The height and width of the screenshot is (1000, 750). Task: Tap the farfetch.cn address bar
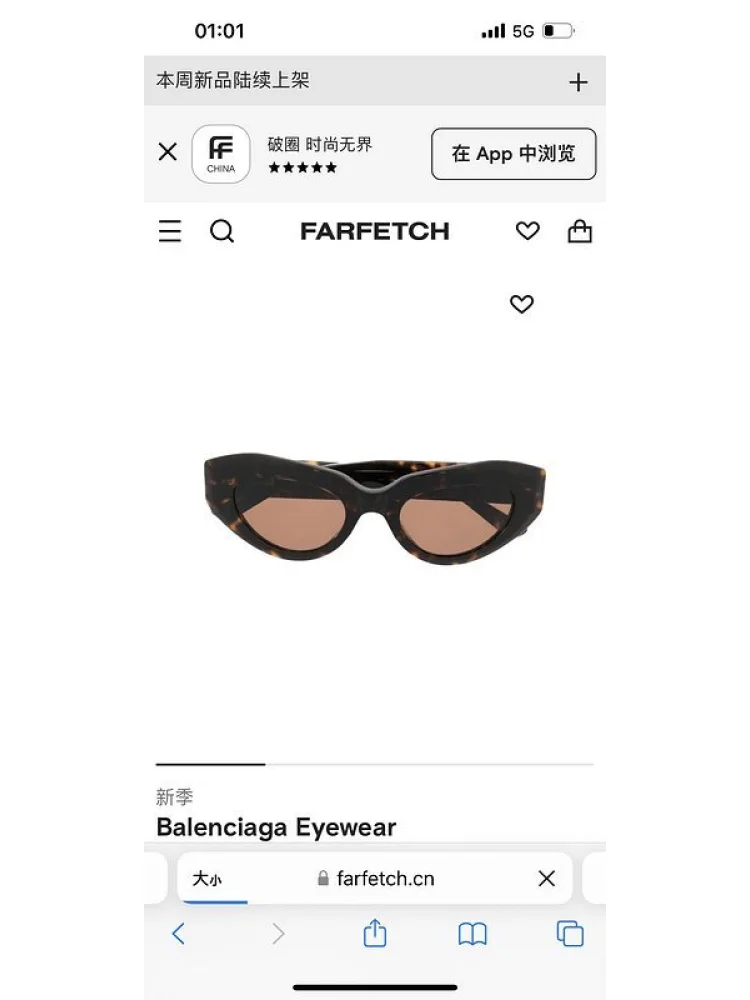[x=385, y=879]
